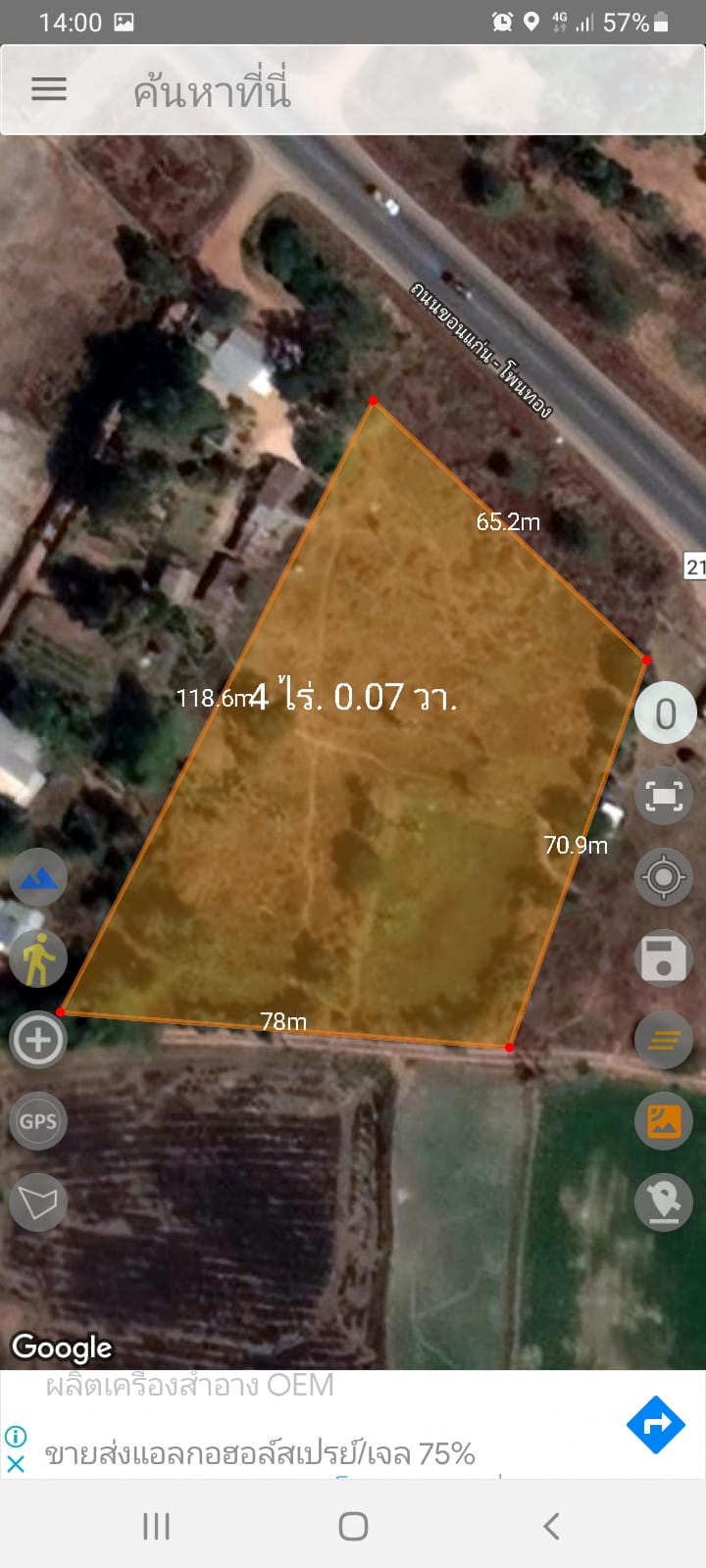The height and width of the screenshot is (1568, 706).
Task: Fit the measured area to screen
Action: [x=664, y=795]
